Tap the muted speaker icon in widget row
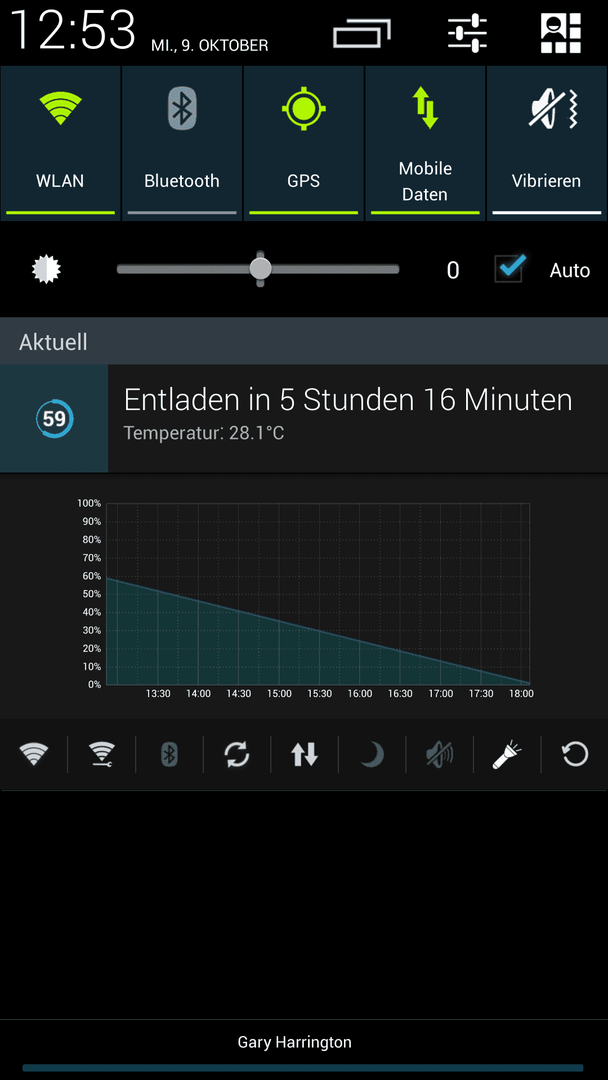 click(439, 754)
